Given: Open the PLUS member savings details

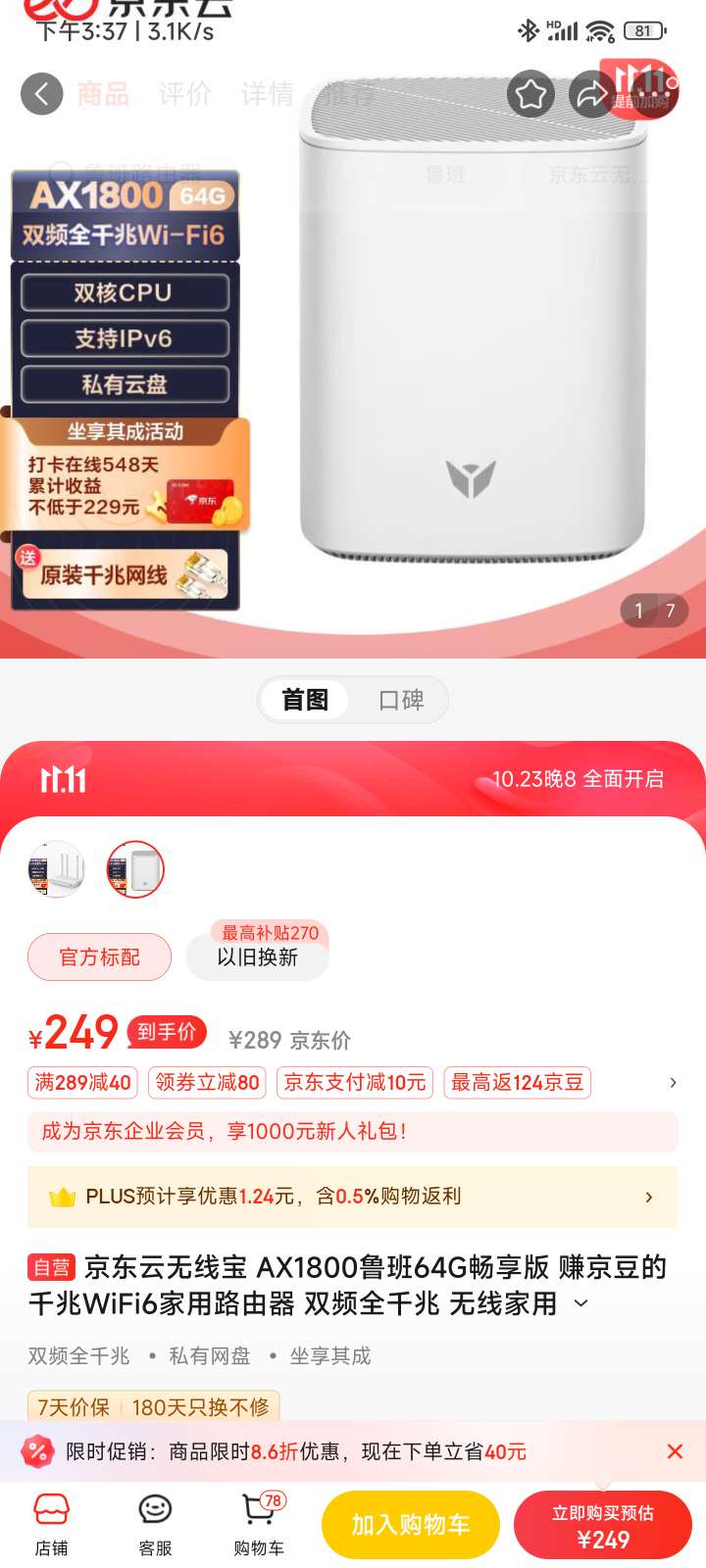Looking at the screenshot, I should (648, 1197).
